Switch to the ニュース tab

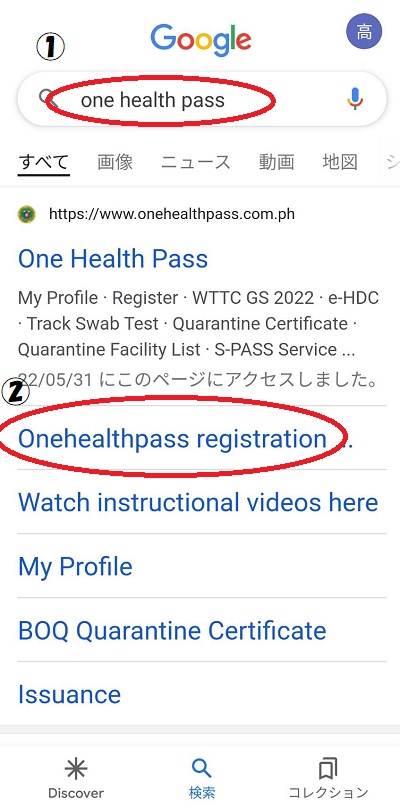pos(196,162)
